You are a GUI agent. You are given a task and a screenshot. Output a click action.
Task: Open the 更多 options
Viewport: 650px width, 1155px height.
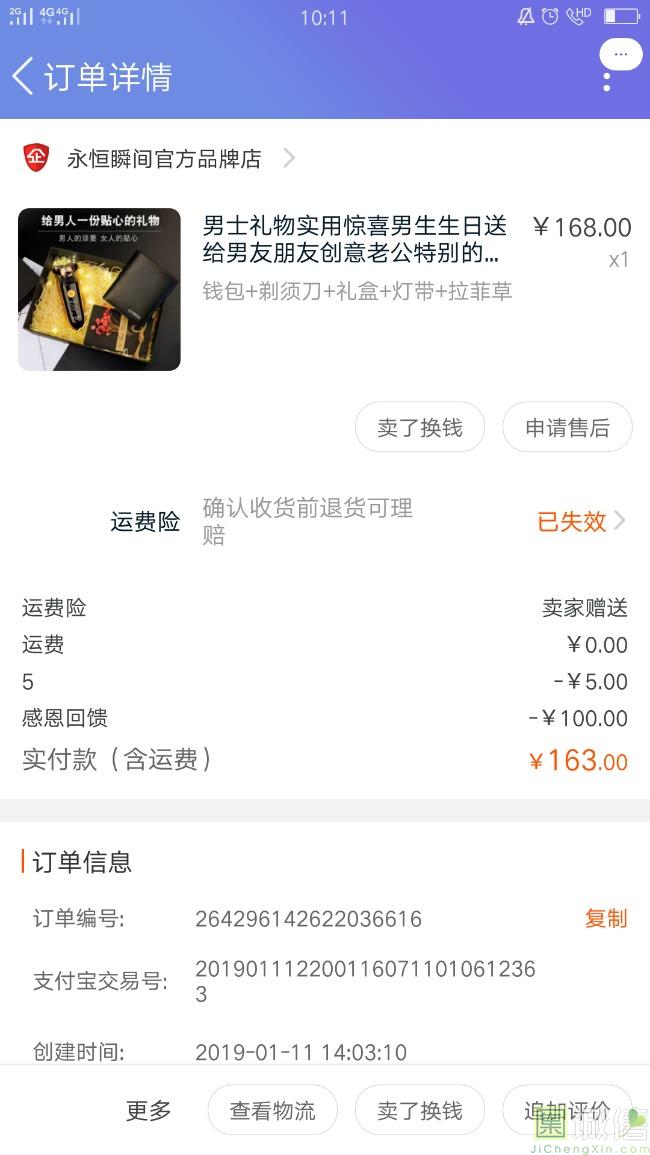[x=149, y=1110]
